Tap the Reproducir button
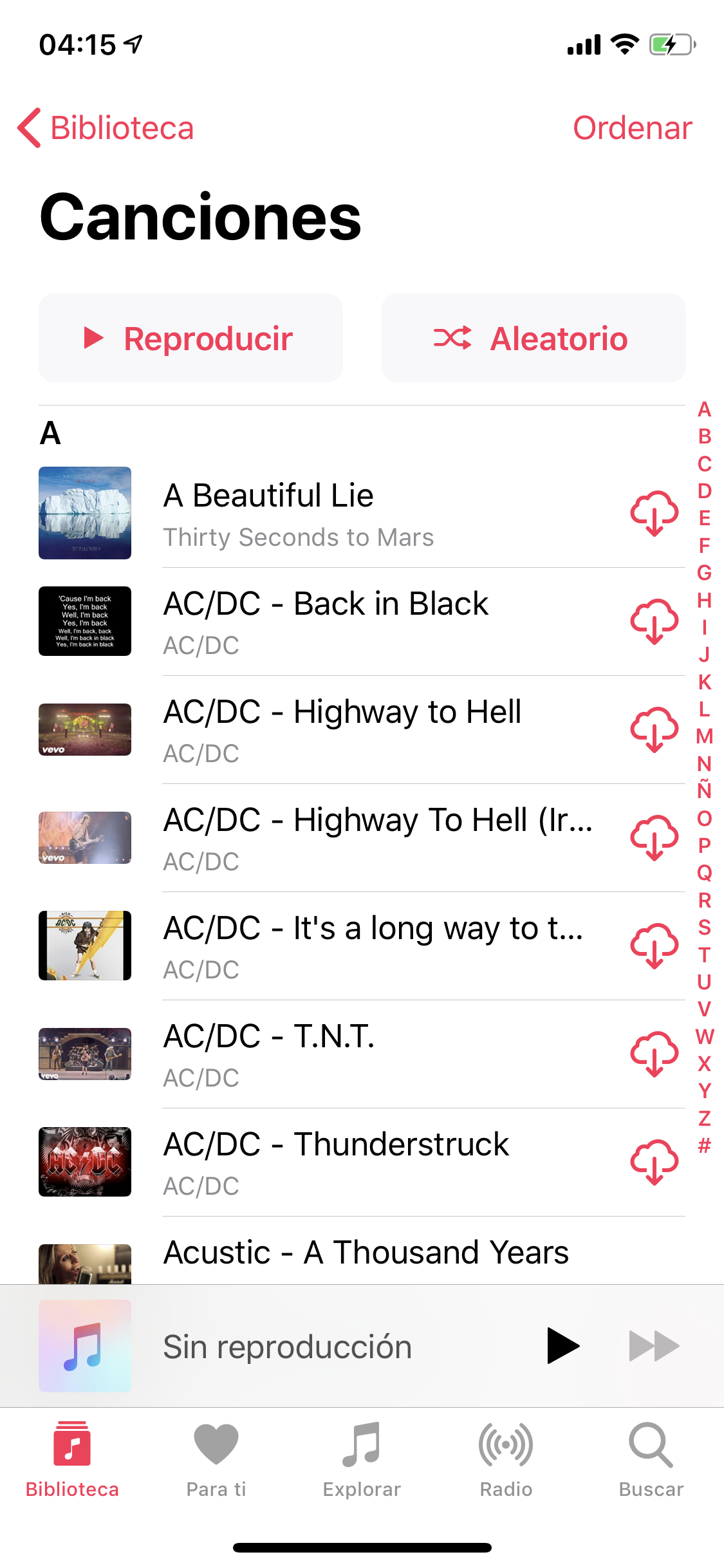Screen dimensions: 724x1568 click(190, 339)
